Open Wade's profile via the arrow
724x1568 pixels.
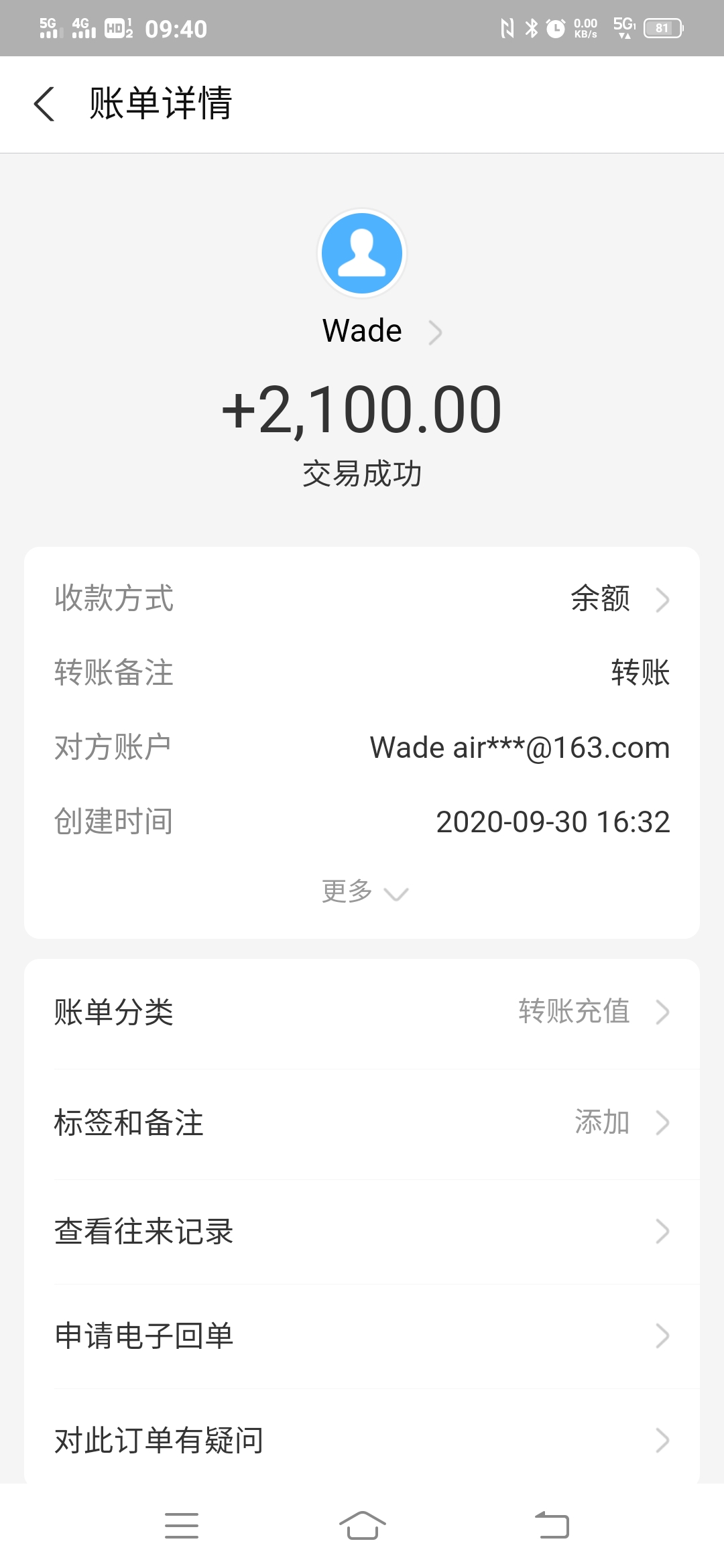(x=436, y=332)
